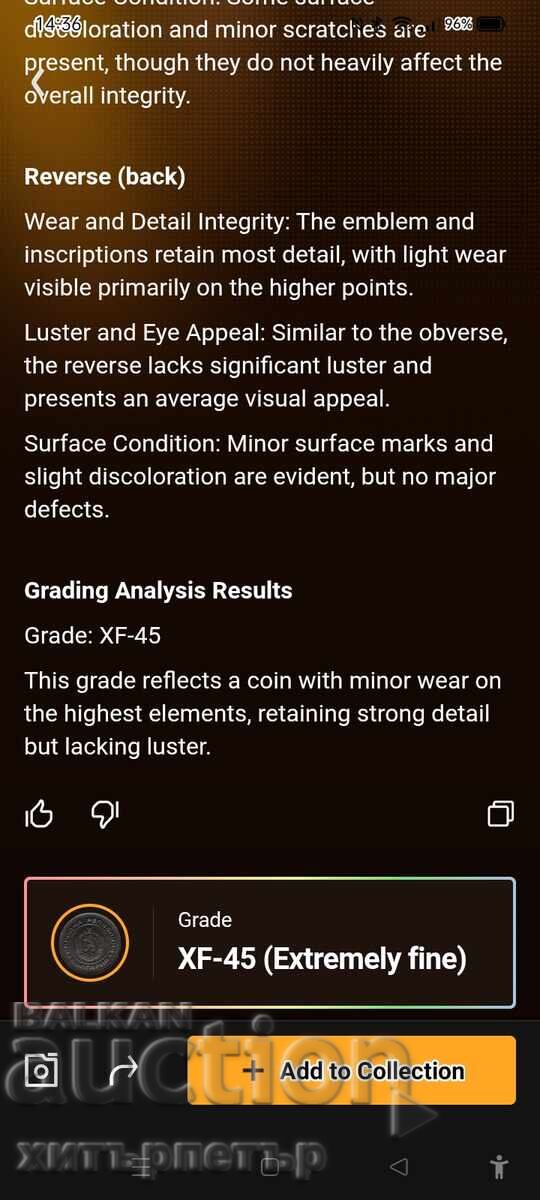Open the XF-45 (Extremely fine) grade card
The width and height of the screenshot is (540, 1200).
(x=270, y=942)
